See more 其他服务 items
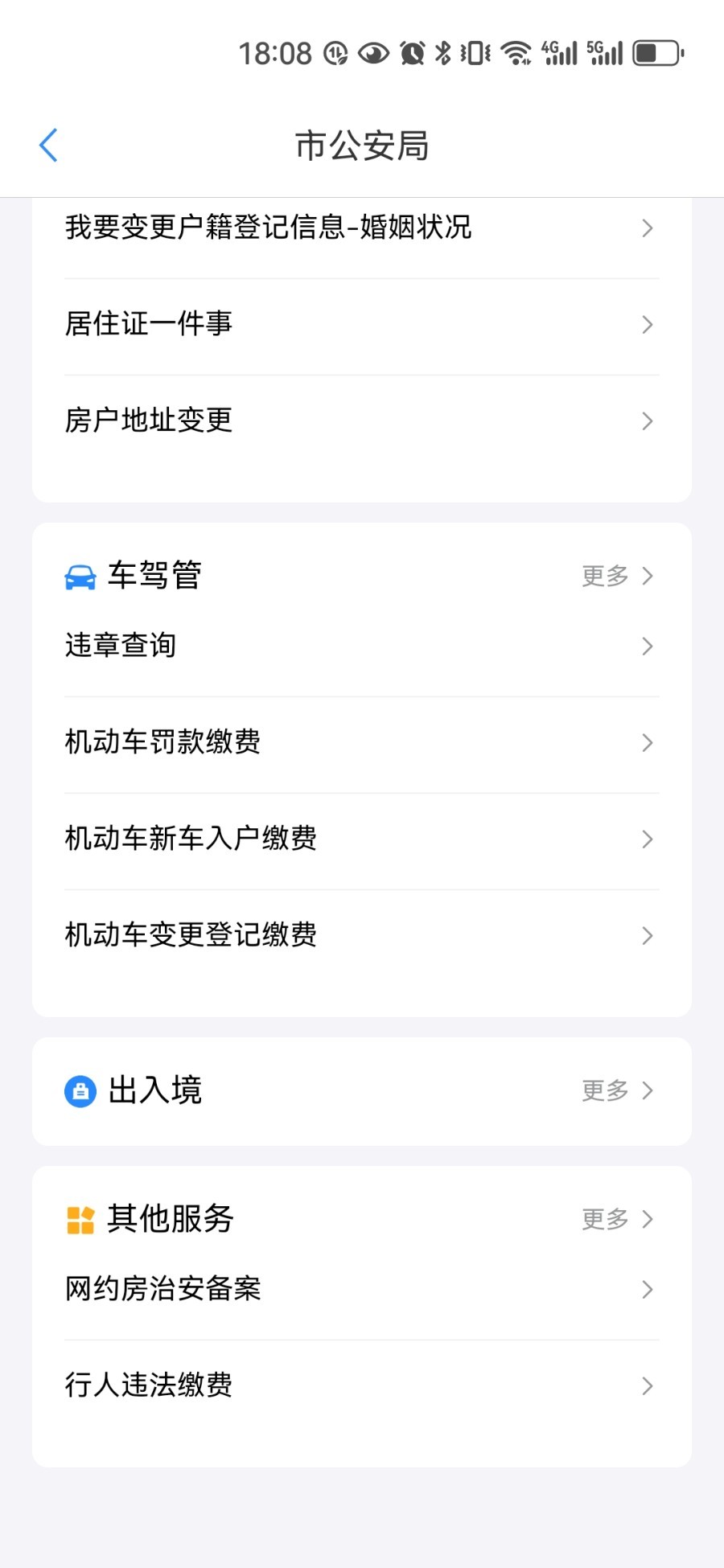The image size is (724, 1568). point(616,1219)
